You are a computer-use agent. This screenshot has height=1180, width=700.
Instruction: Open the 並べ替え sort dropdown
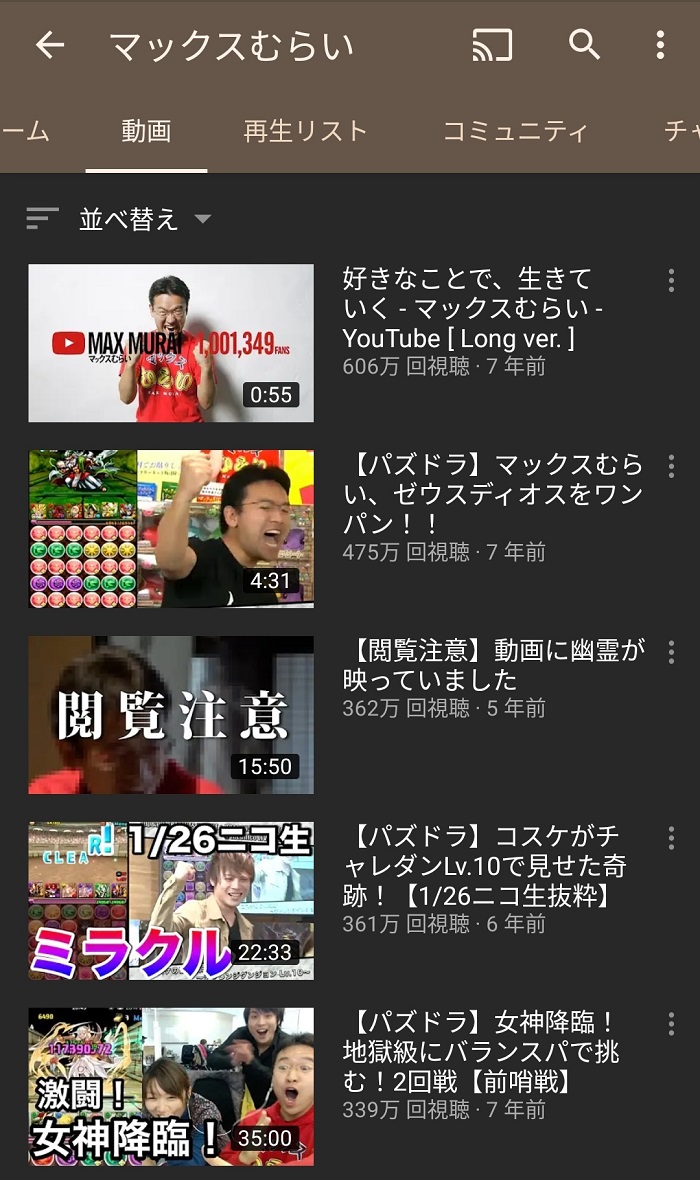coord(119,219)
